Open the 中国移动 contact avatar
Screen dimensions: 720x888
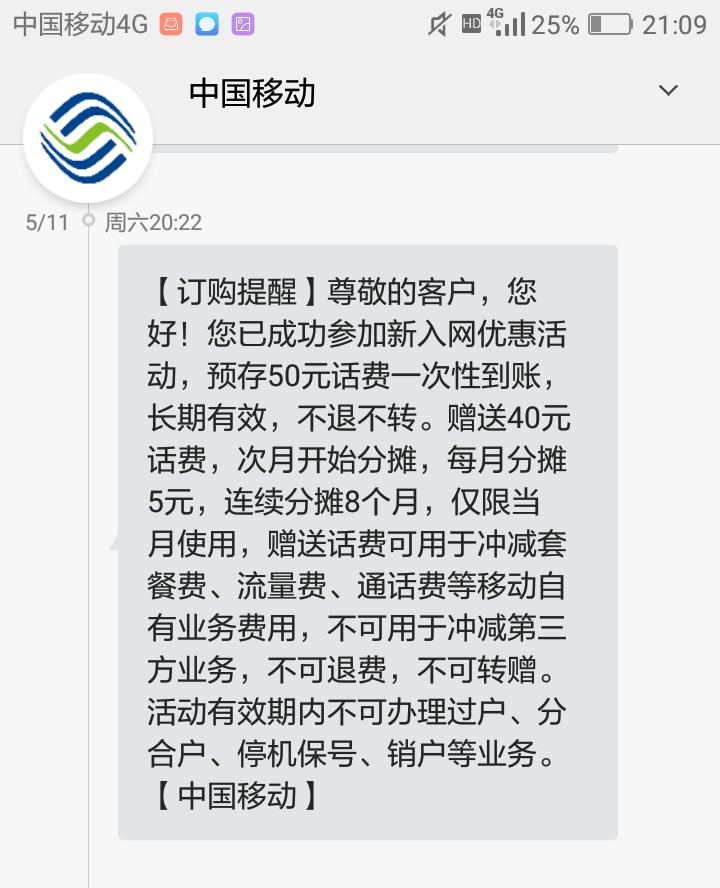tap(88, 138)
